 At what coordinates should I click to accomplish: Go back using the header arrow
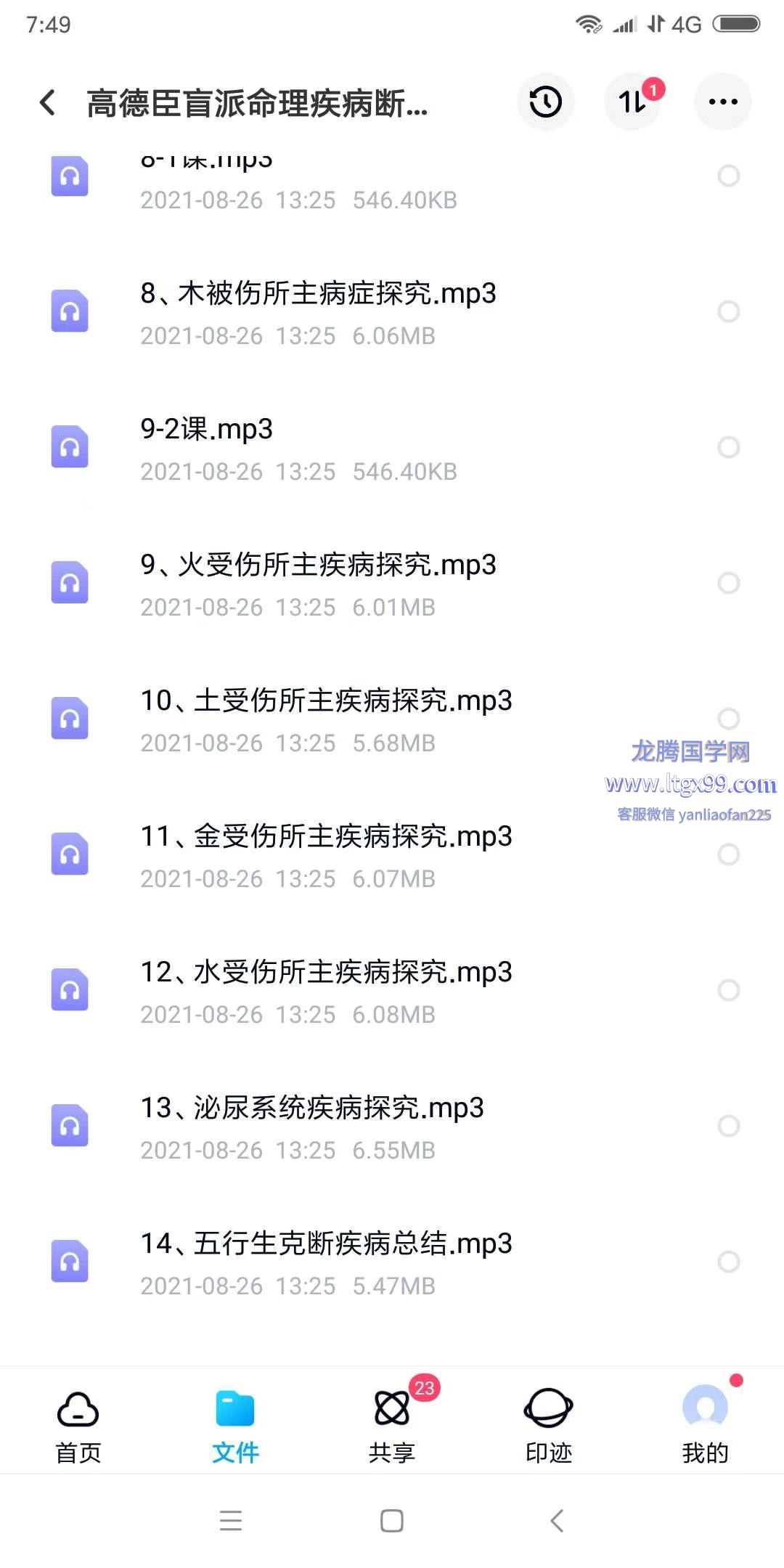(x=48, y=102)
